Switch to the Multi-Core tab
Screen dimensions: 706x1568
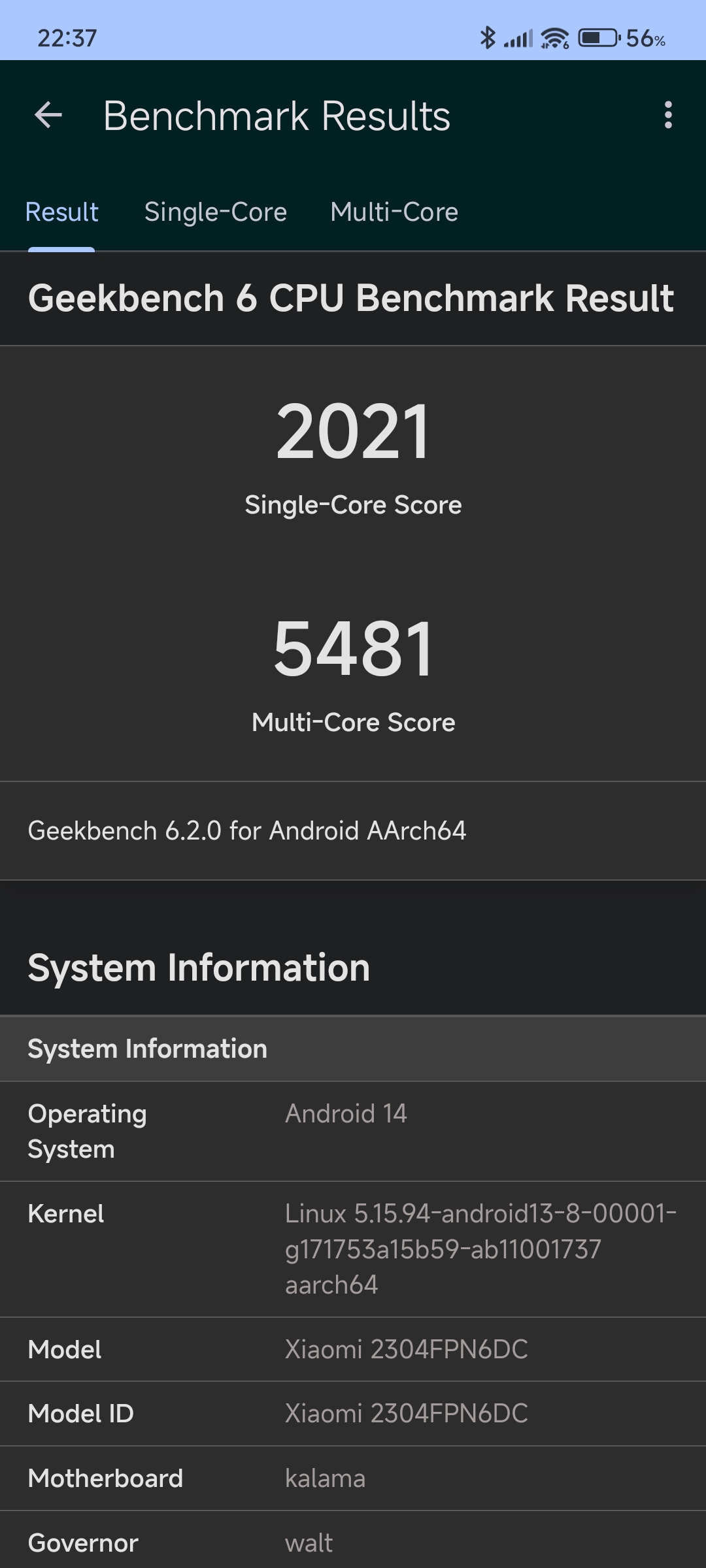coord(394,212)
